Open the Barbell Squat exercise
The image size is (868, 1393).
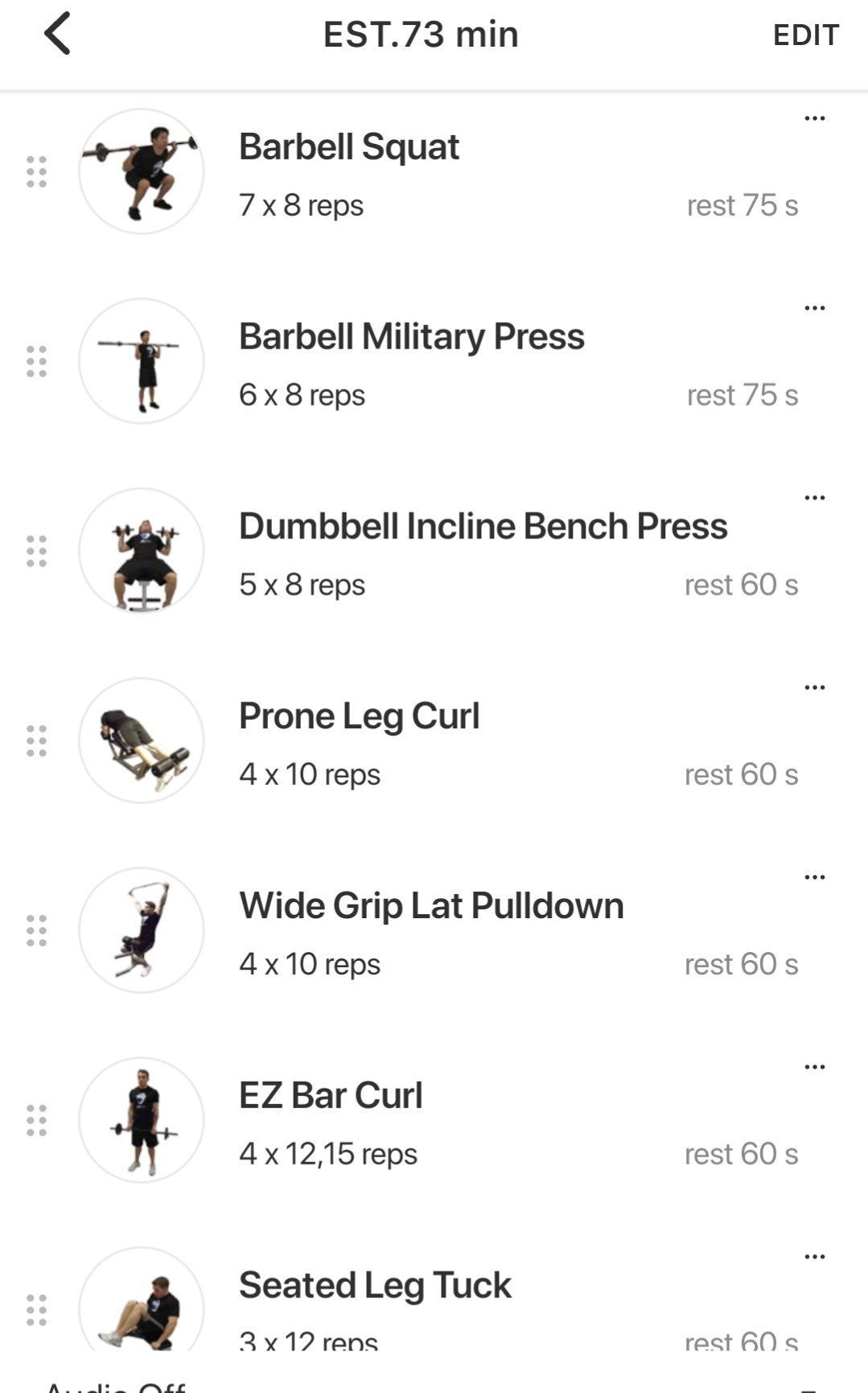click(348, 147)
